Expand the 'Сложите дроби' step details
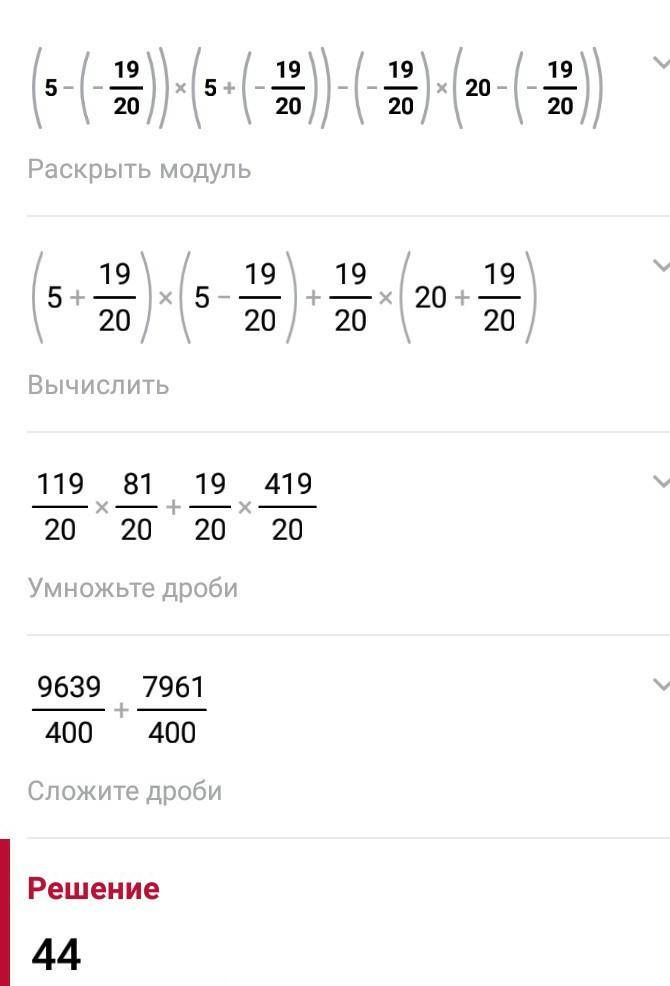This screenshot has width=670, height=986. (x=659, y=686)
